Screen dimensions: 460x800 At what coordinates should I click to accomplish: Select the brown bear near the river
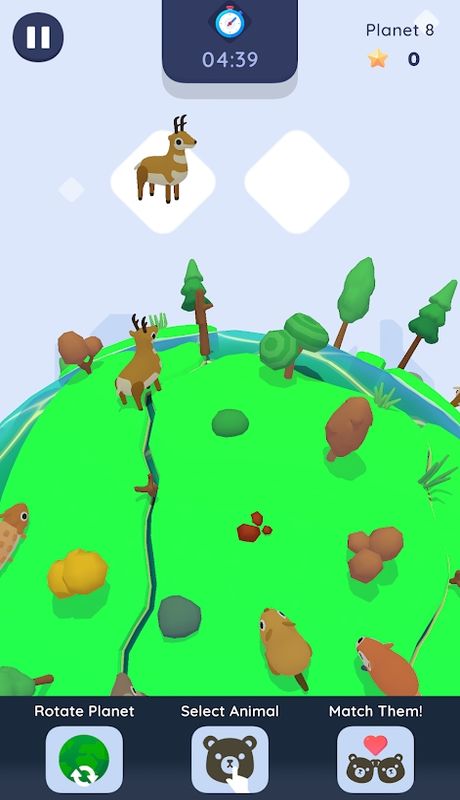tap(349, 428)
